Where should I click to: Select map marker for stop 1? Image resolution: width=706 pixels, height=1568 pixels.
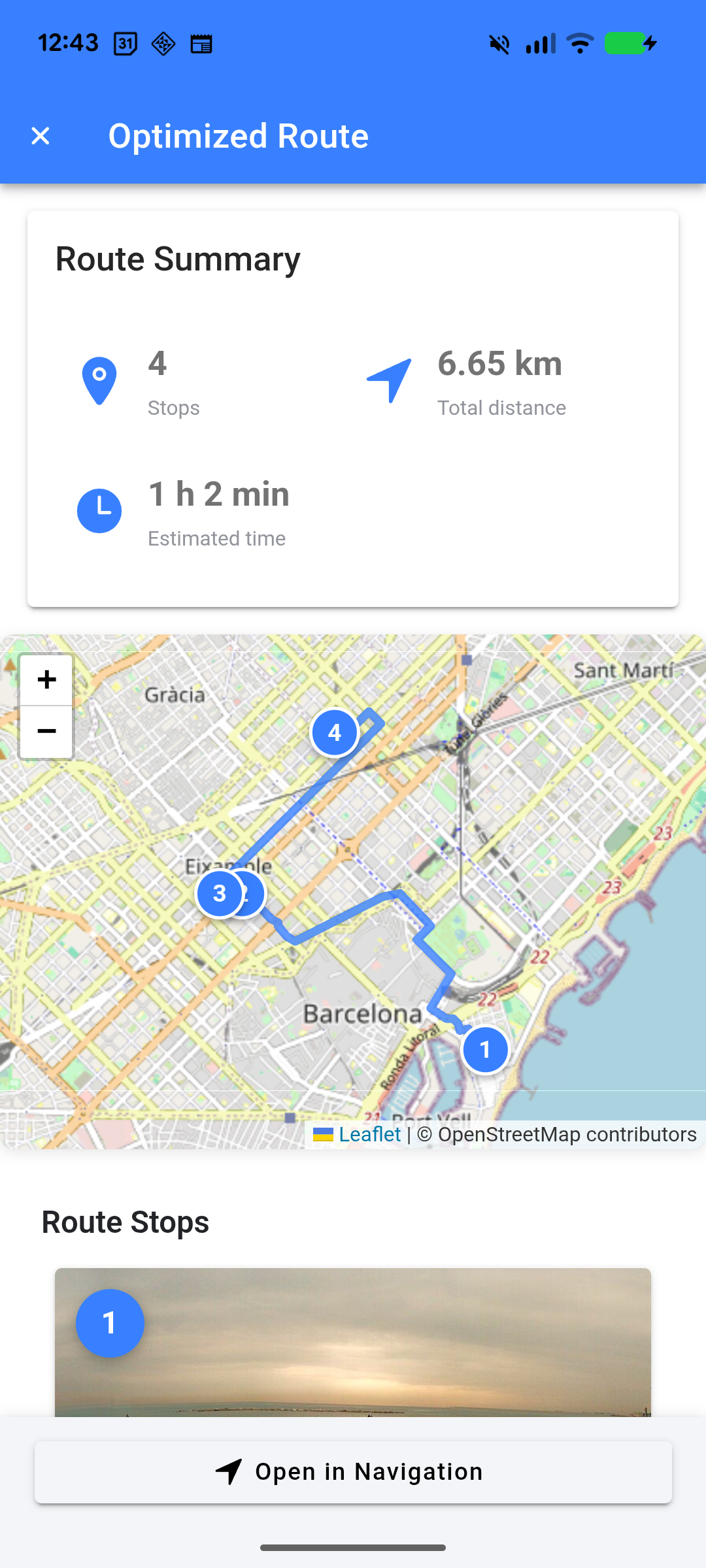pos(485,1050)
